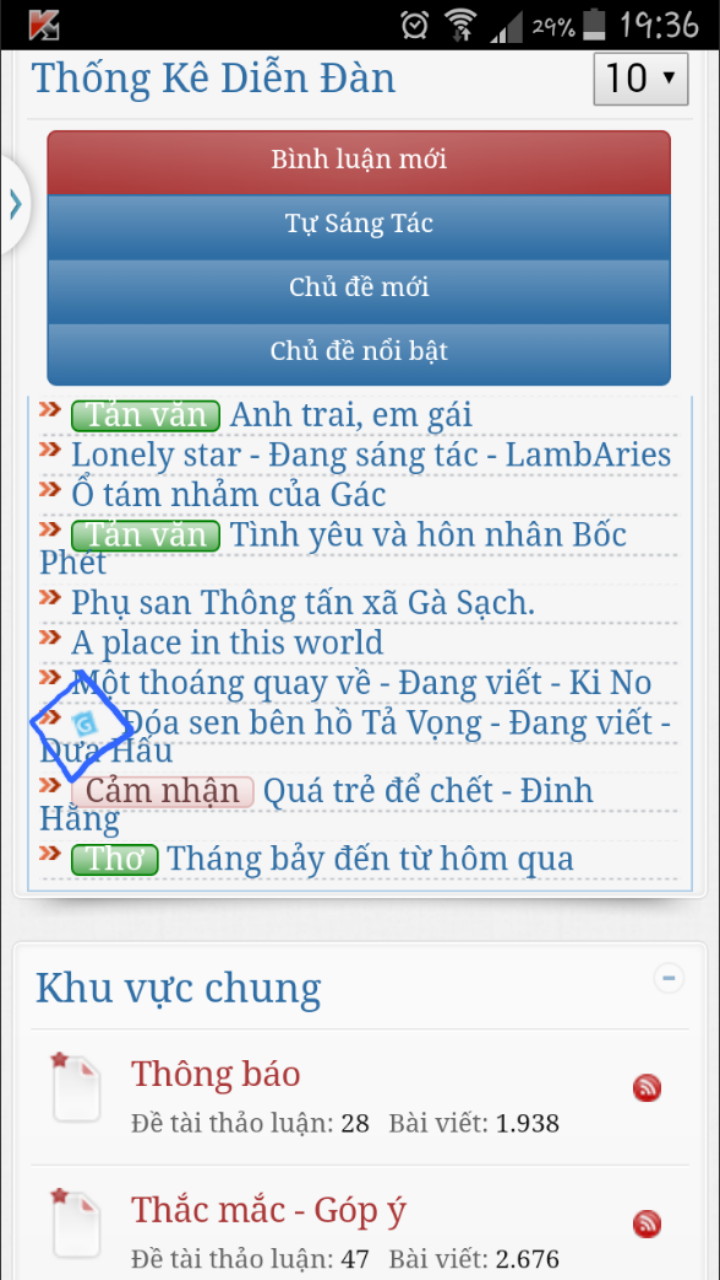Collapse the Khu vực chung section

[668, 977]
